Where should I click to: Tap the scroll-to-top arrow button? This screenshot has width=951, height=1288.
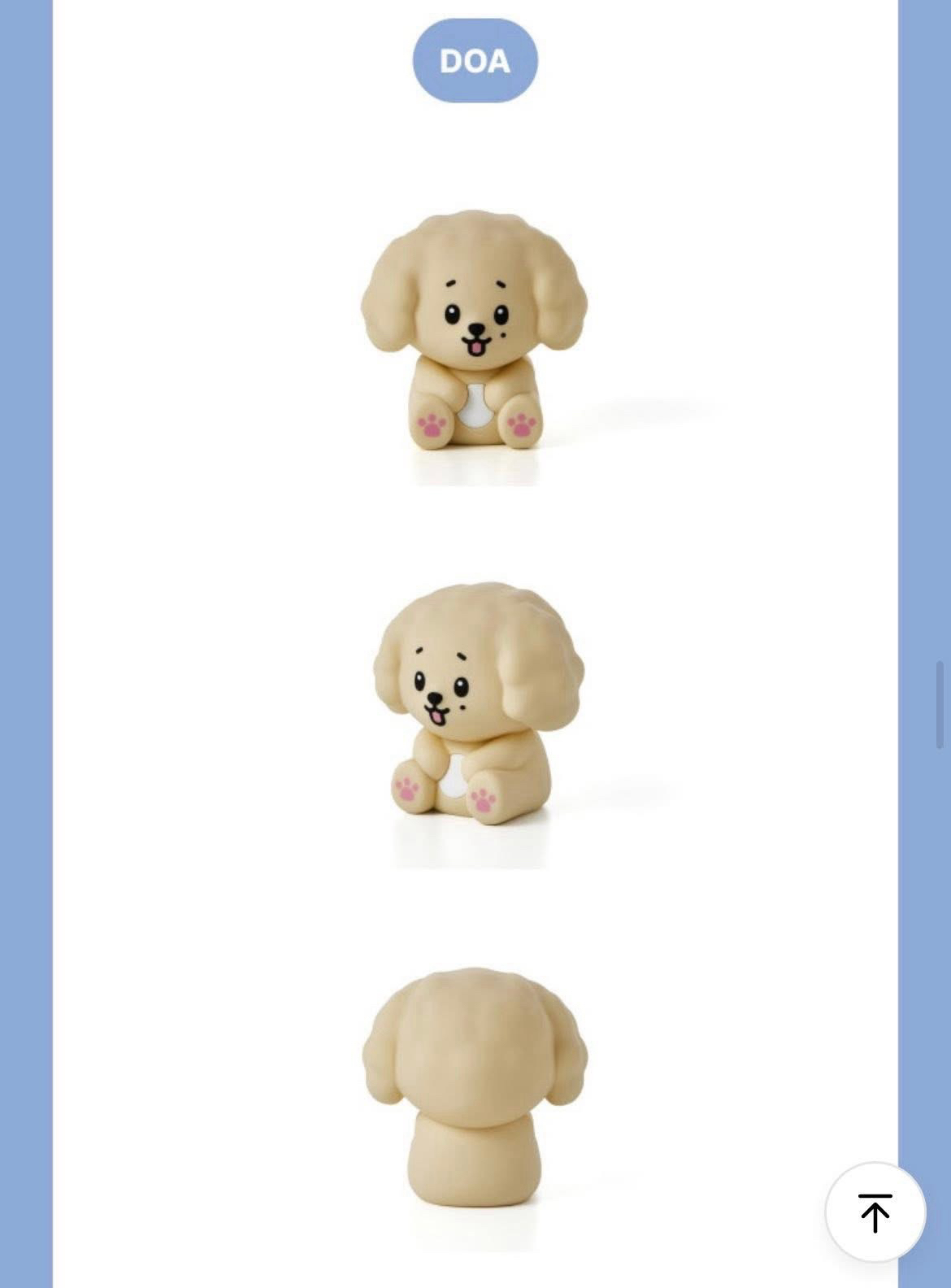875,1212
